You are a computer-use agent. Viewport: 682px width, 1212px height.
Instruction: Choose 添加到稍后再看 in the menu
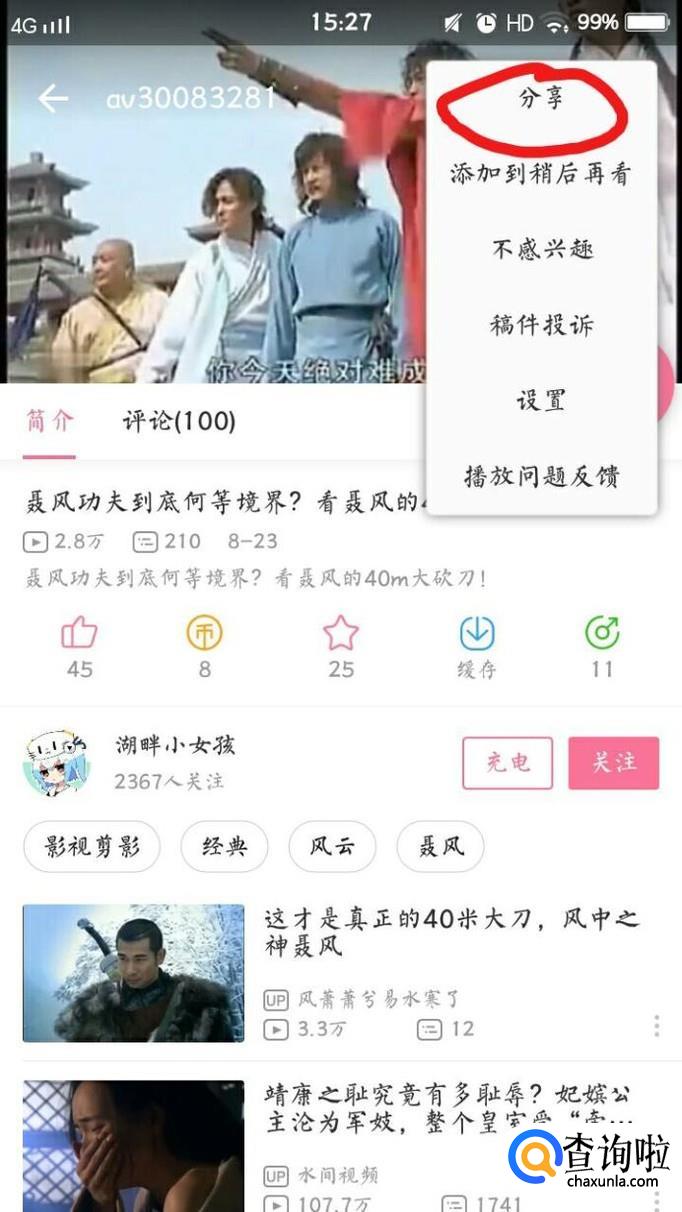pos(541,174)
